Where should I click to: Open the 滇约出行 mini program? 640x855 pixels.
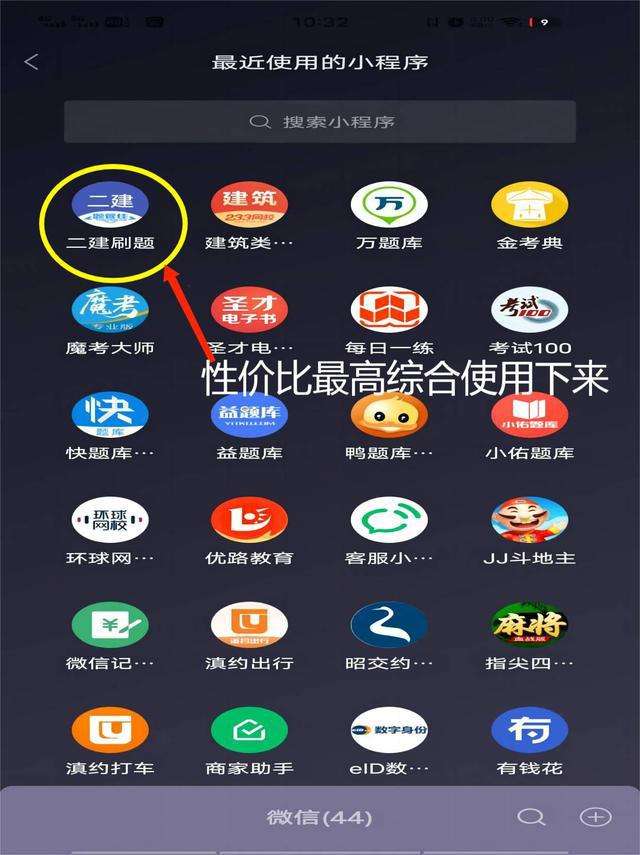[x=249, y=625]
